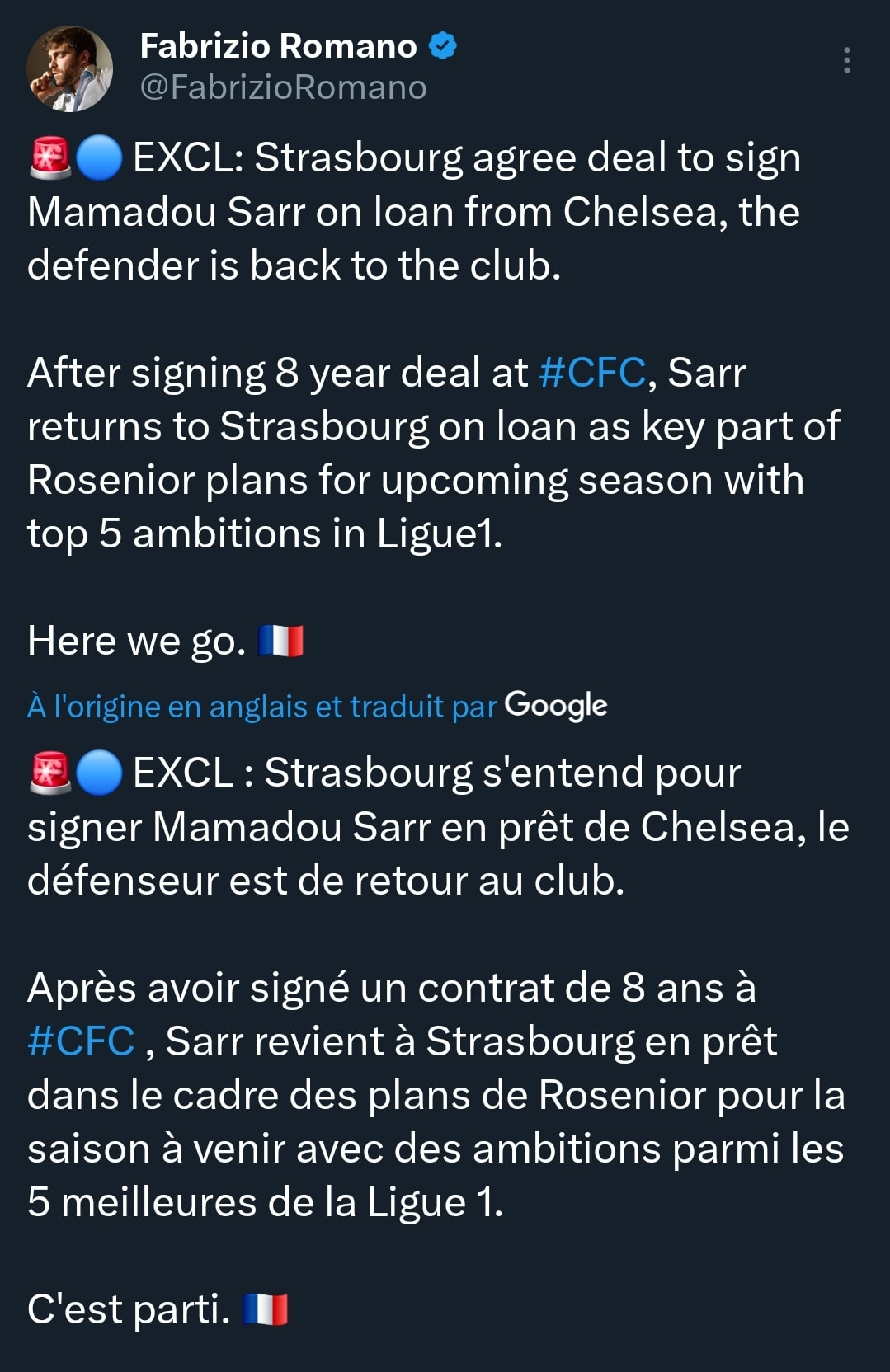Image resolution: width=890 pixels, height=1372 pixels.
Task: Tap the translated by Google notice
Action: (317, 707)
